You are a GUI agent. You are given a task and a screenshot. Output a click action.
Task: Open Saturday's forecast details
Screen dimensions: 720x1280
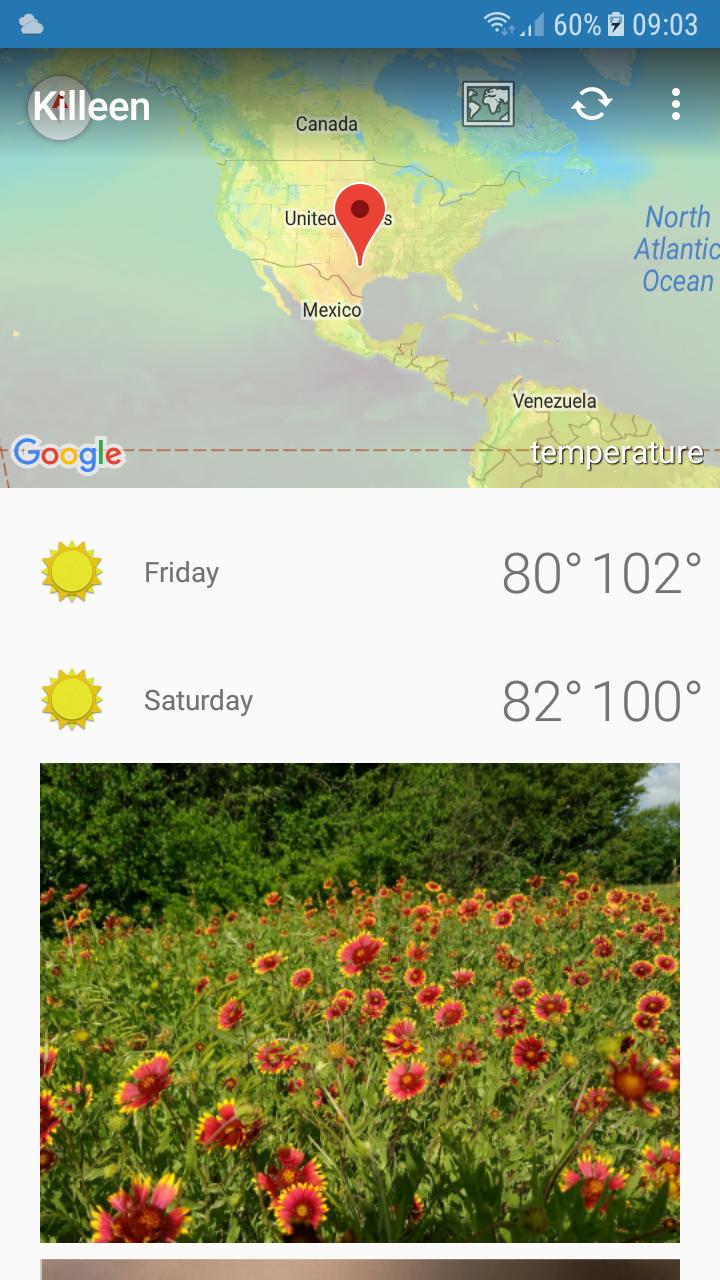point(360,701)
